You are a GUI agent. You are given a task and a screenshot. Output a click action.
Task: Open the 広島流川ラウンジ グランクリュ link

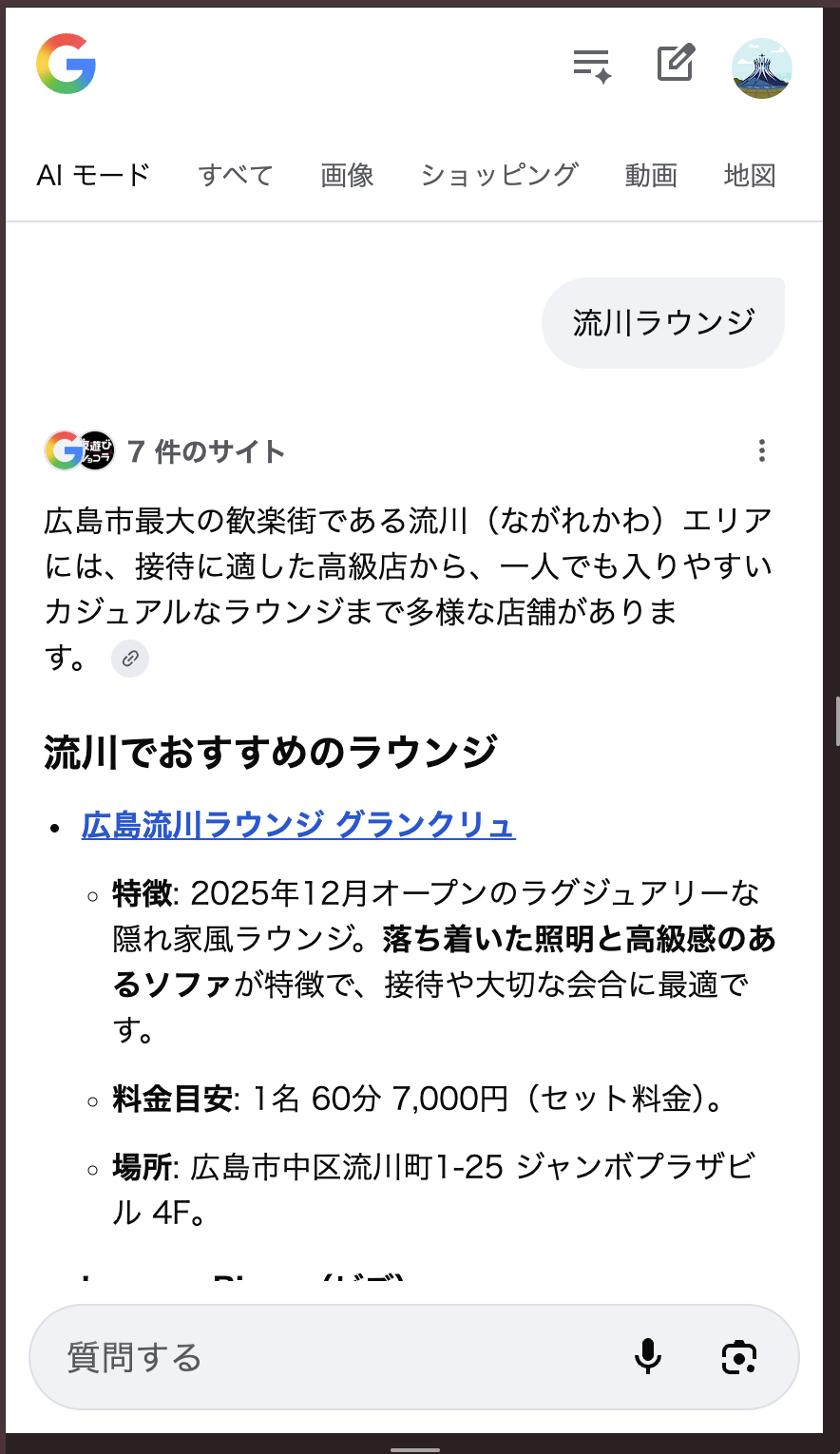pyautogui.click(x=296, y=826)
